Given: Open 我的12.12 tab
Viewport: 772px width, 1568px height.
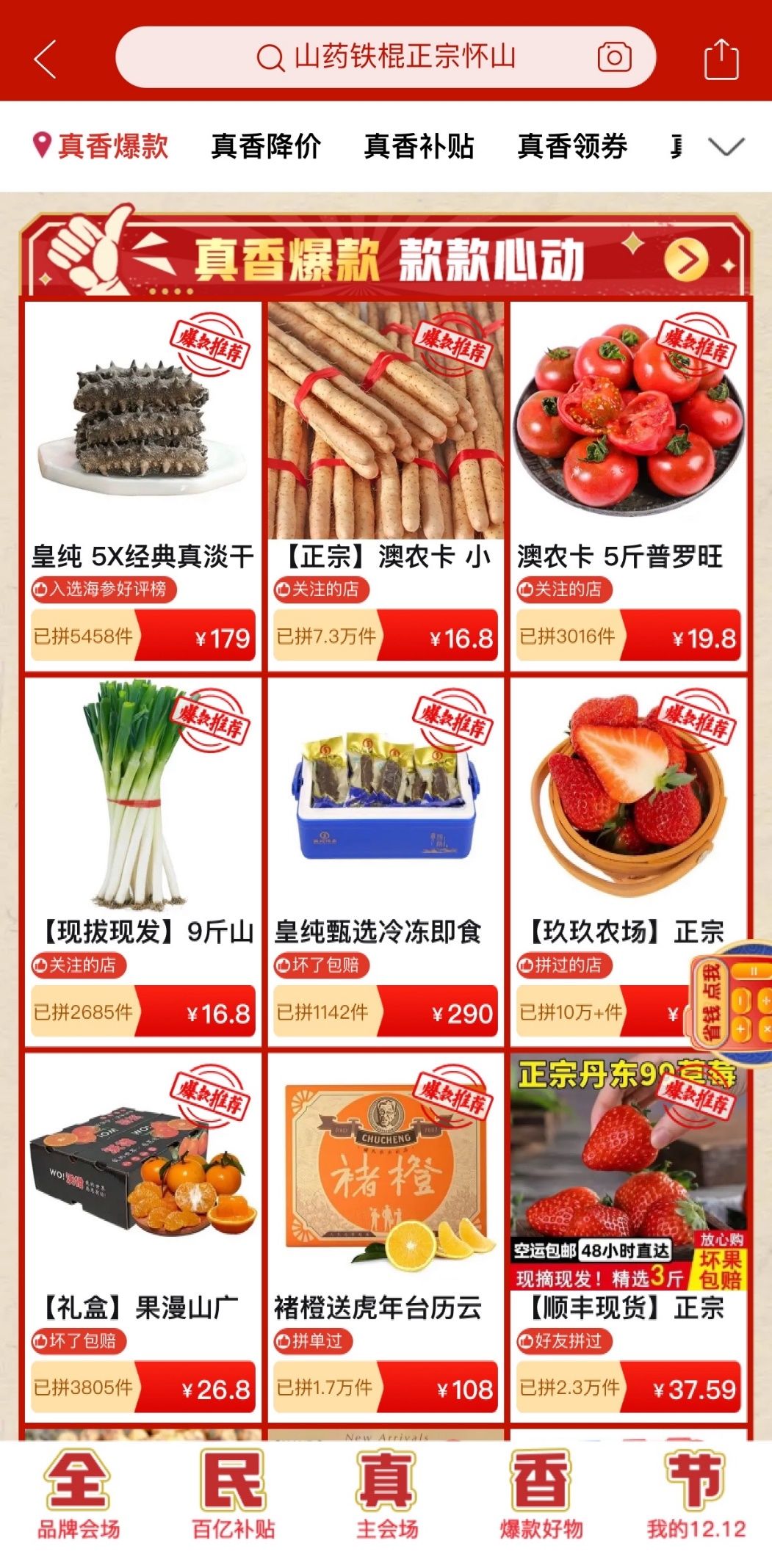Looking at the screenshot, I should 696,1495.
